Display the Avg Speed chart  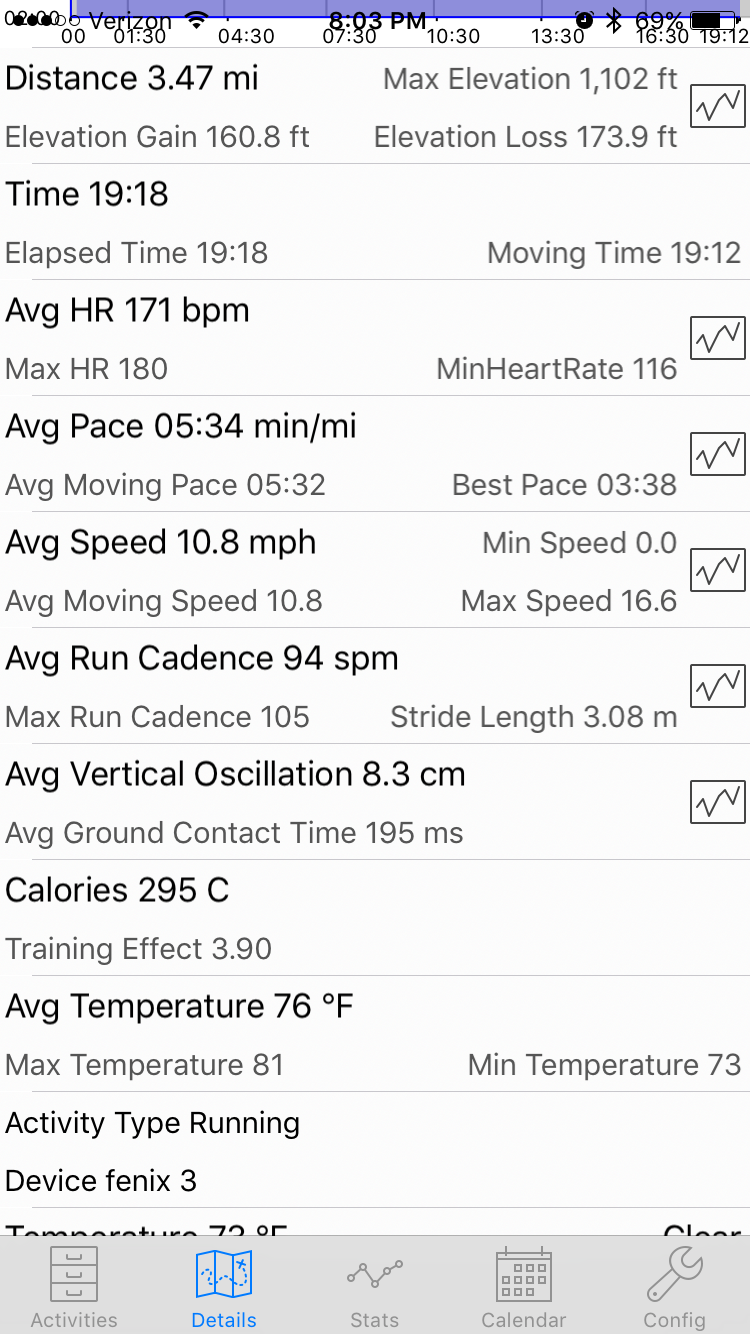pyautogui.click(x=717, y=570)
